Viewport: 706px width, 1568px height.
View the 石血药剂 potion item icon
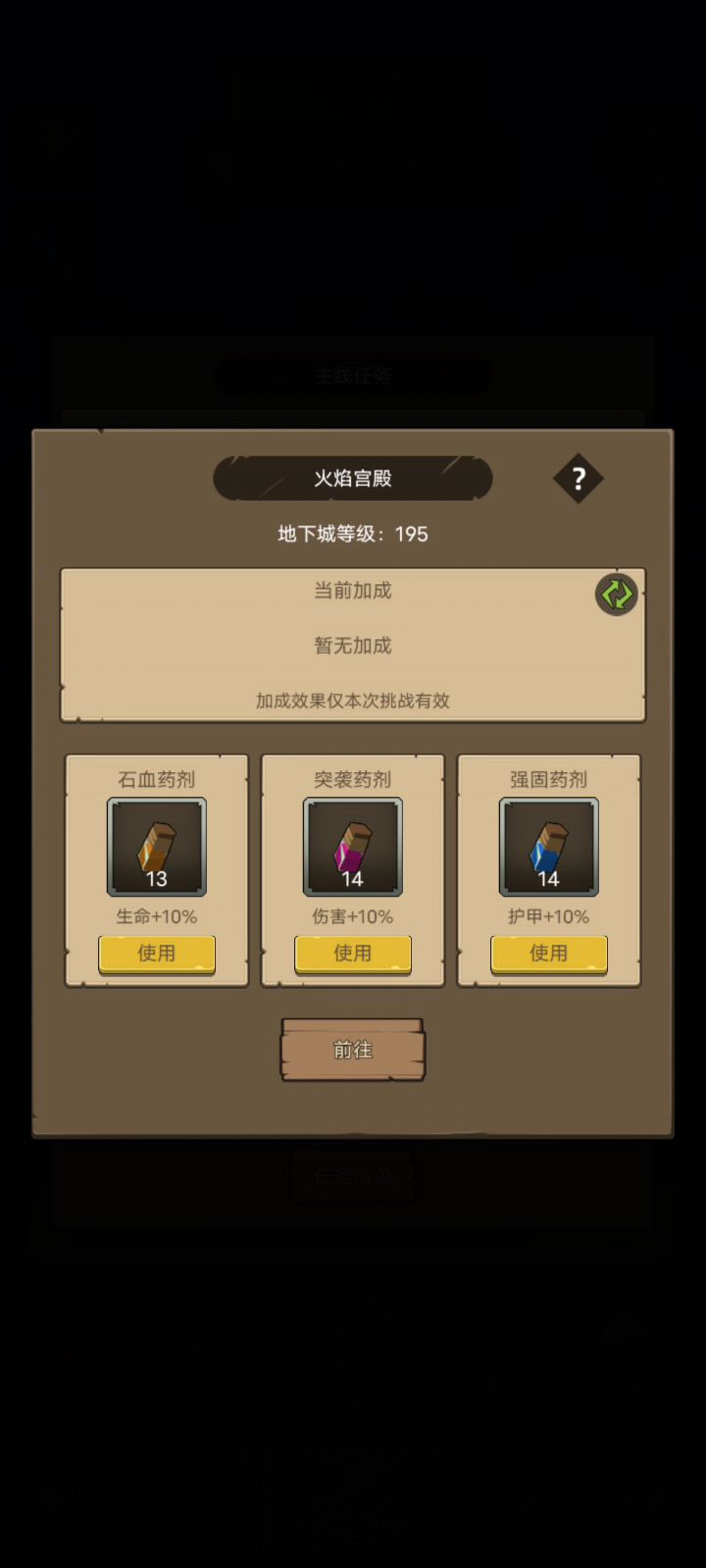click(157, 847)
